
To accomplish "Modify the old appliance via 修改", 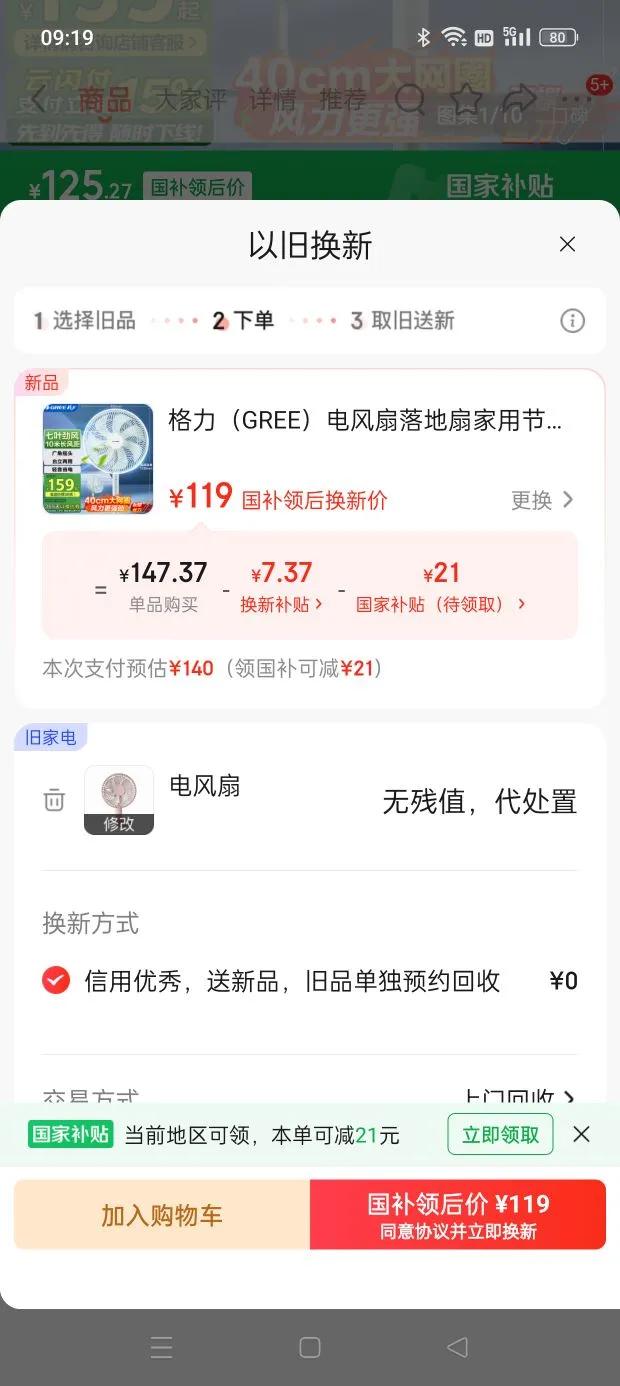I will pos(119,823).
